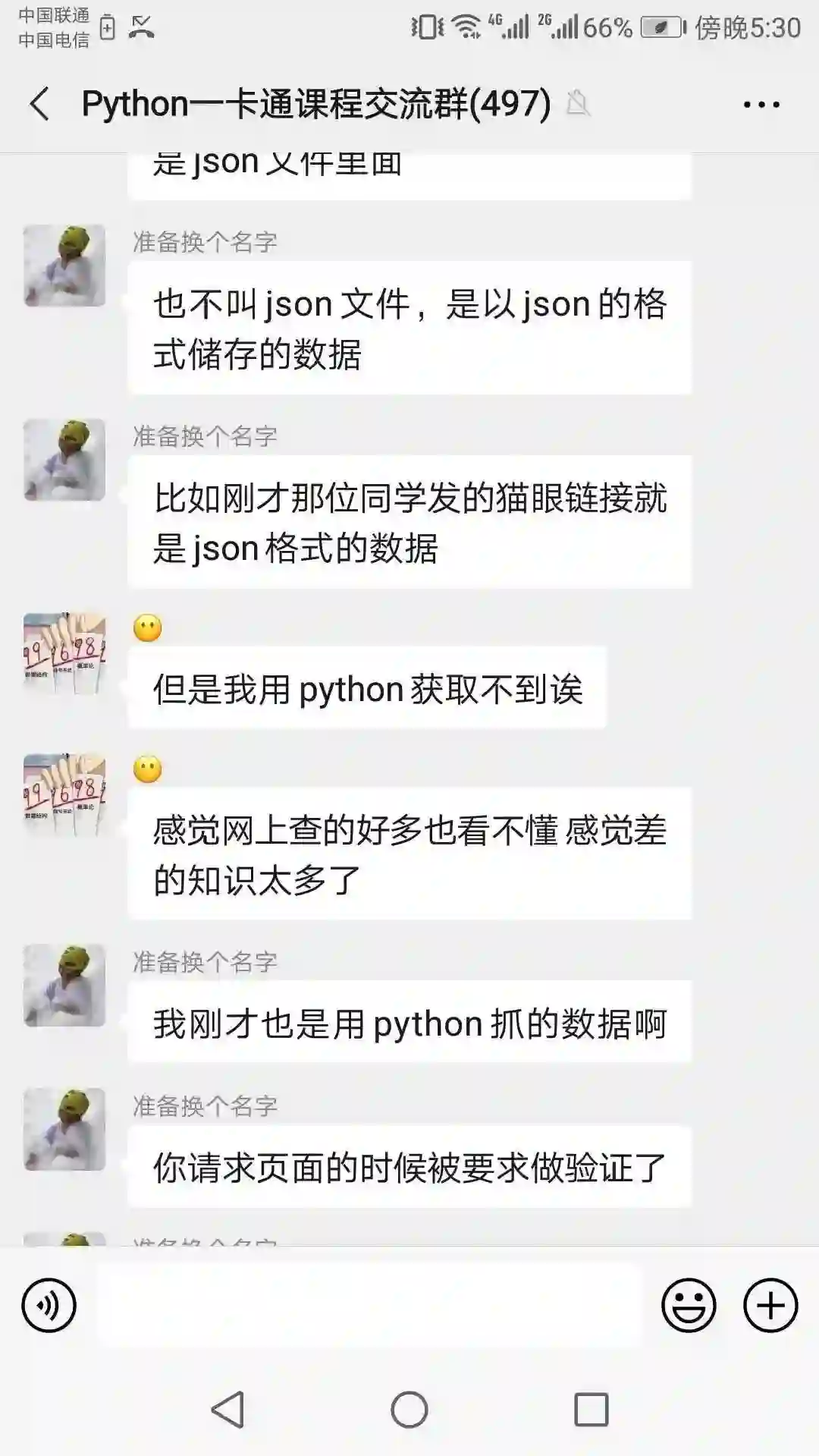Go back from the Python group chat
Viewport: 819px width, 1456px height.
(39, 104)
